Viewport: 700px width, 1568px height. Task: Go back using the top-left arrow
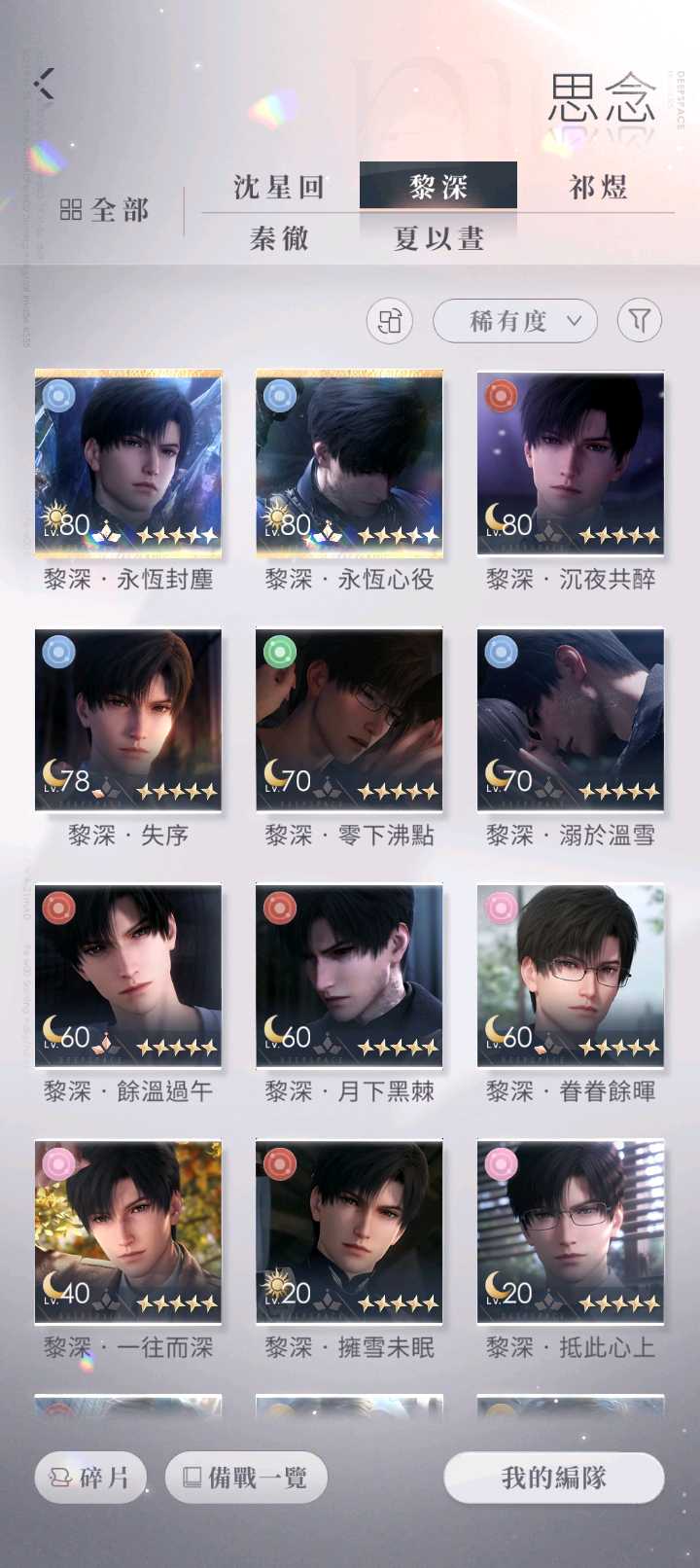coord(44,84)
